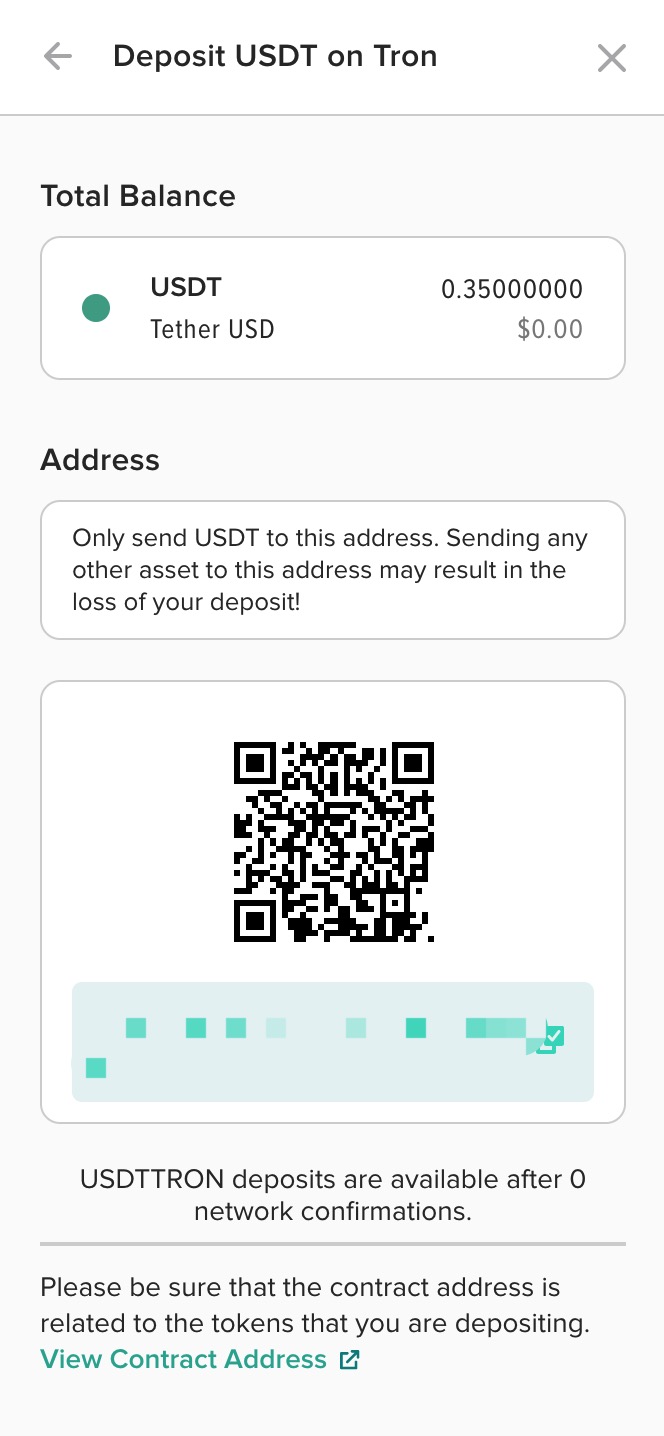Screen dimensions: 664x1436
Task: Go back using the arrow
Action: [x=58, y=57]
